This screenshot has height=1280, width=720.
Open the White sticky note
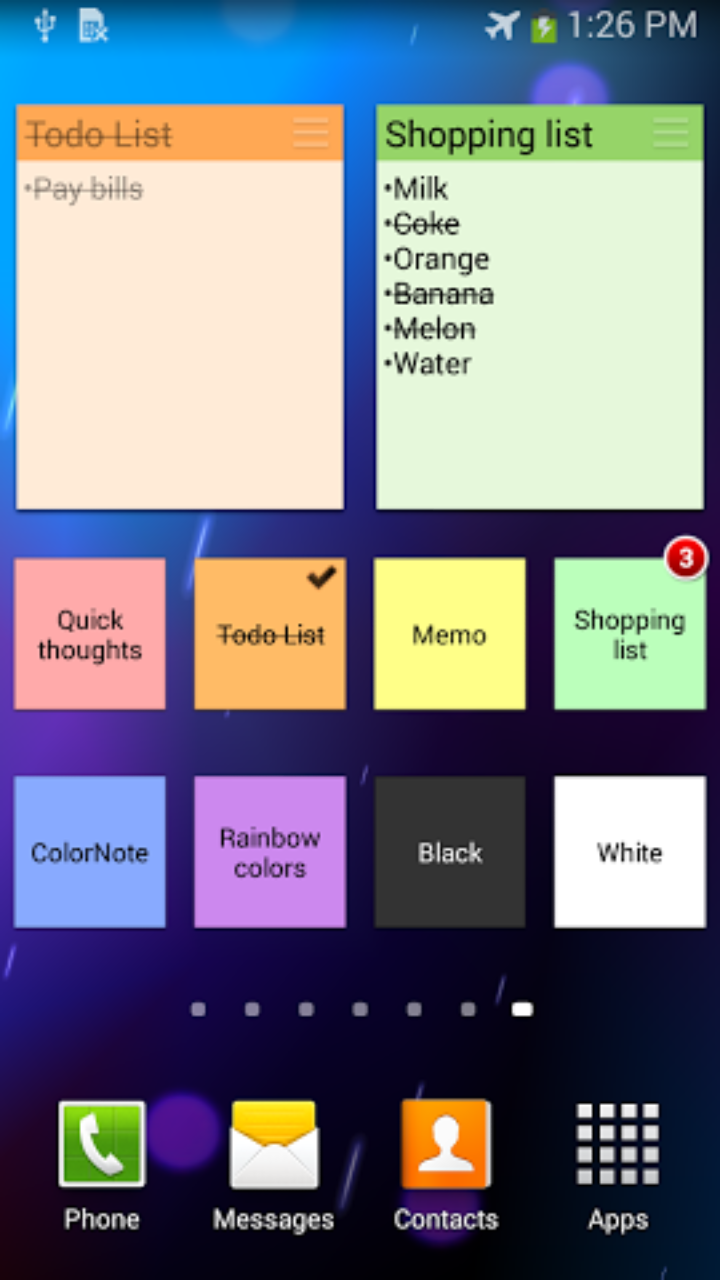tap(630, 852)
